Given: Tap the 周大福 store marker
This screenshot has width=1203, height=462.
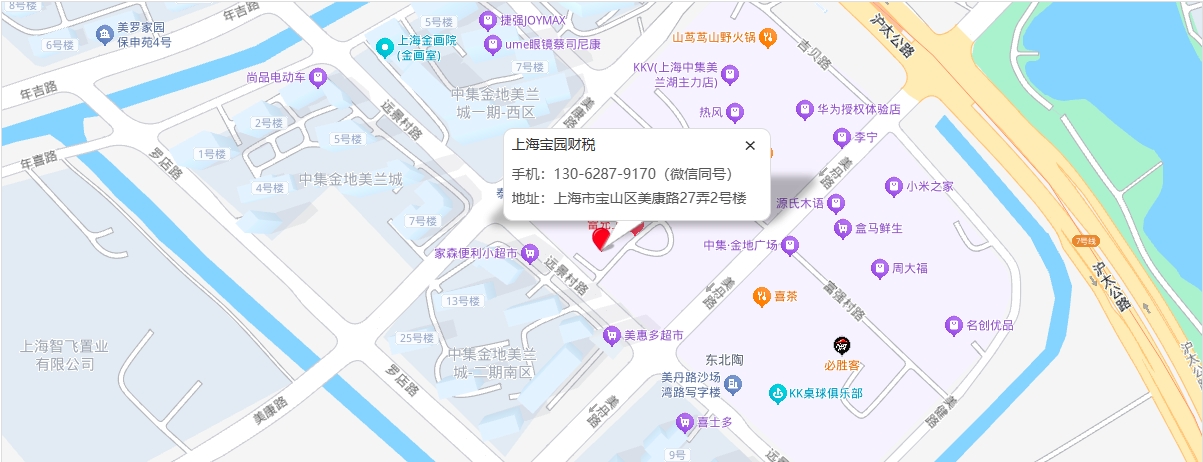Looking at the screenshot, I should [879, 268].
